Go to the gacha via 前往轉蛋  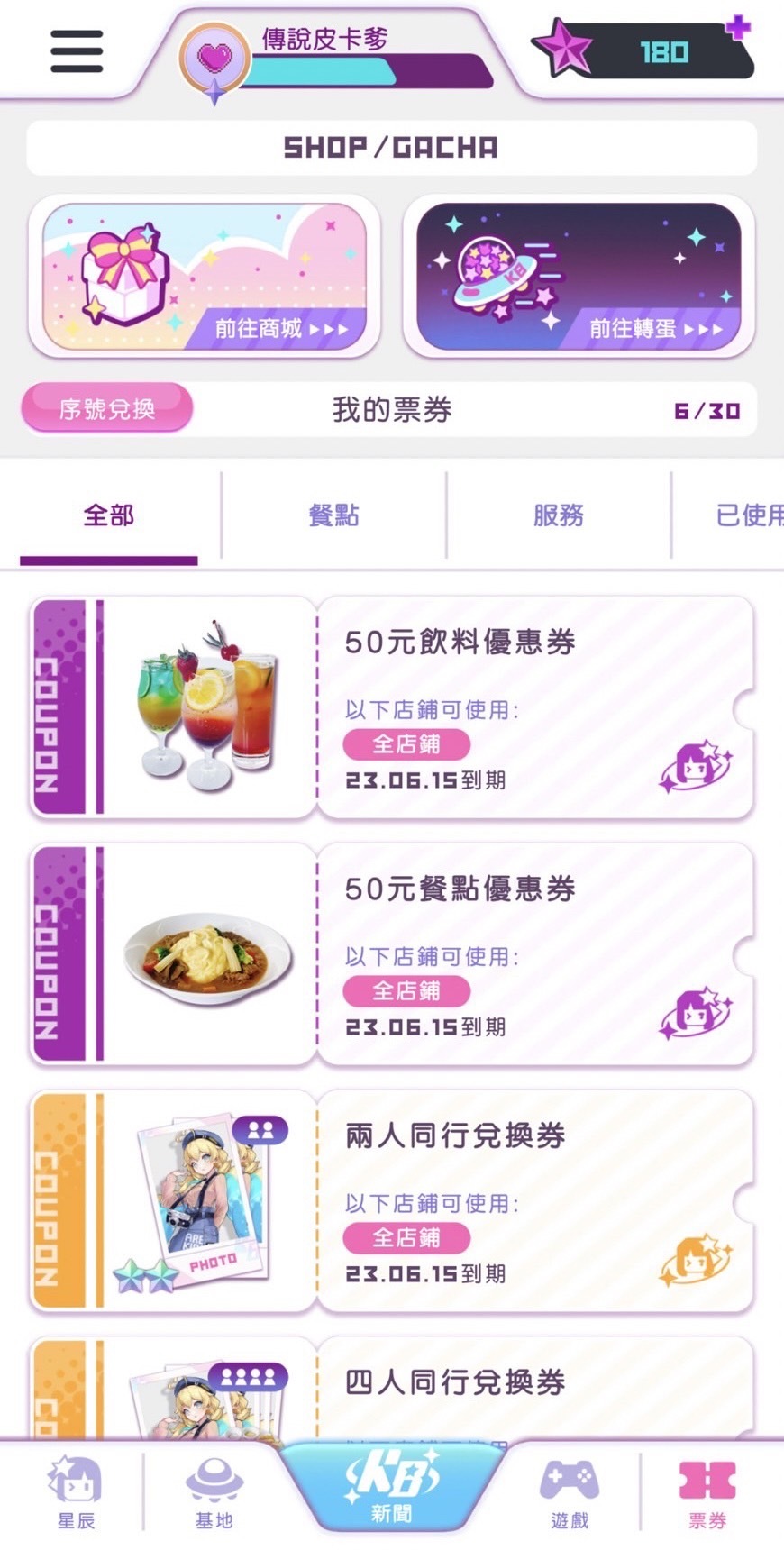[579, 277]
